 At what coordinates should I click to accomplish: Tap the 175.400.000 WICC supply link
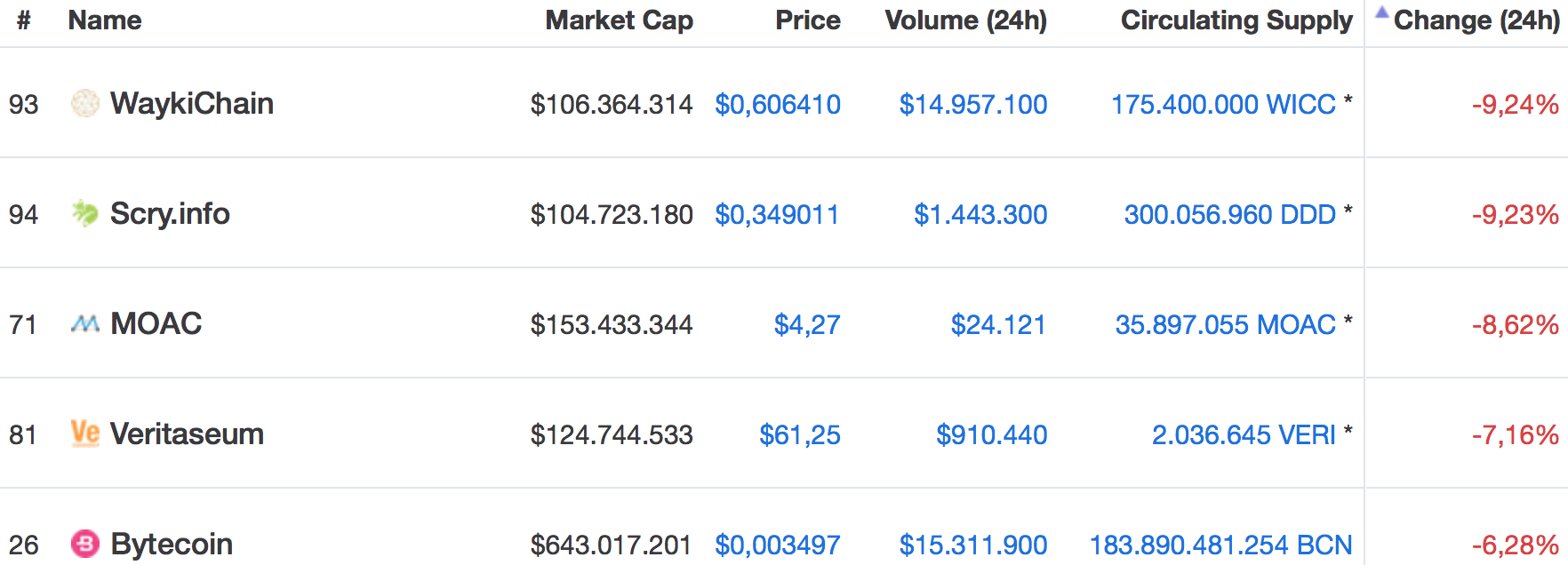(x=1223, y=105)
